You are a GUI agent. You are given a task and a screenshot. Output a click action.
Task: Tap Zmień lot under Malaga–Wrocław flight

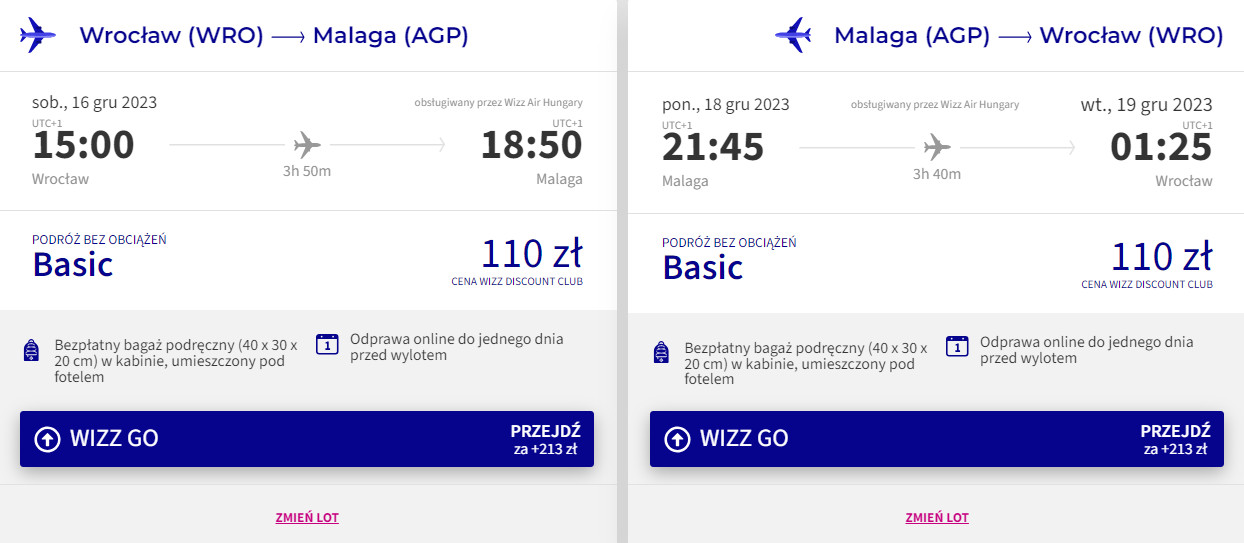[x=937, y=517]
